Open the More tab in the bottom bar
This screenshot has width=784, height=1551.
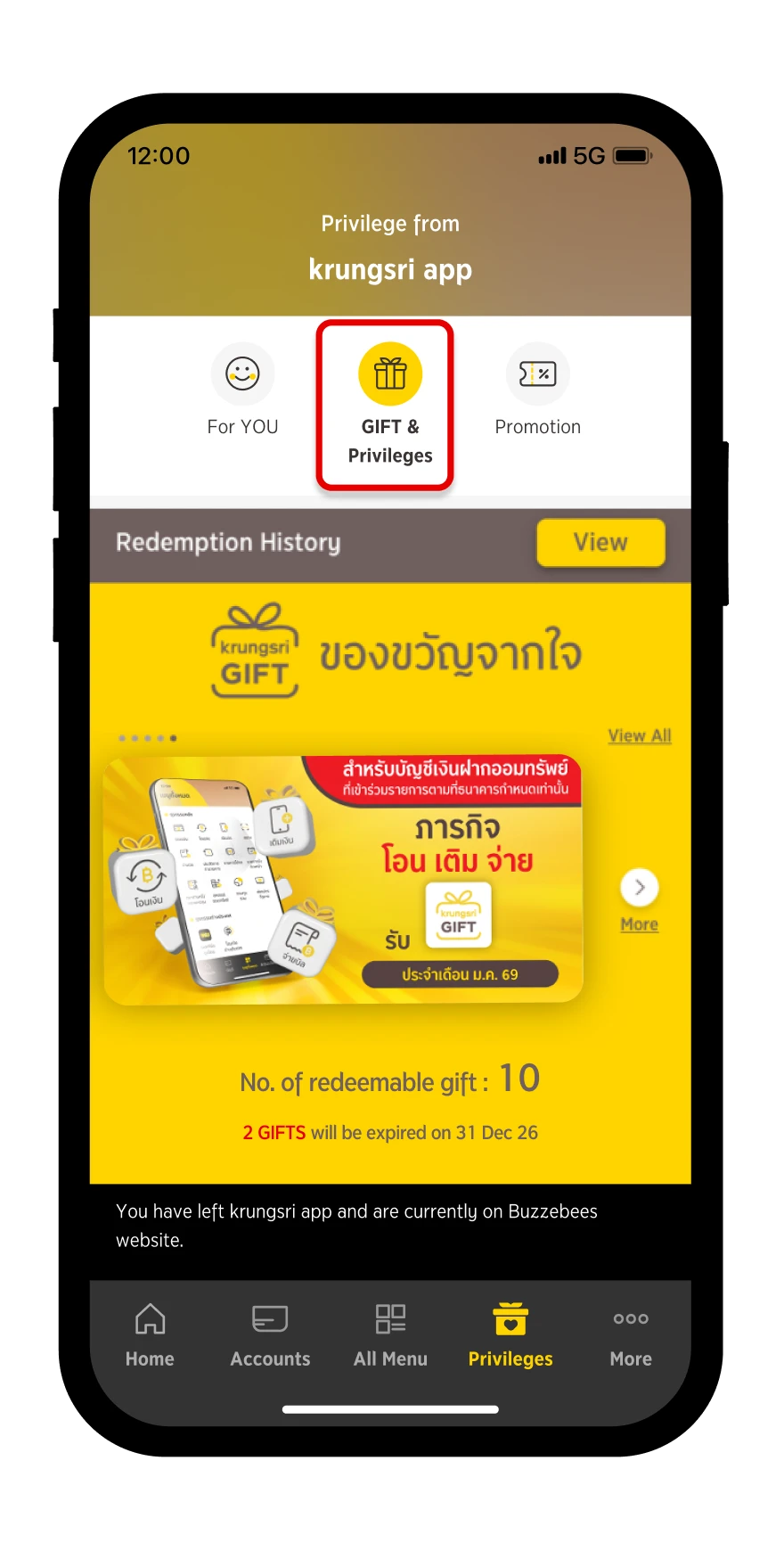631,1334
